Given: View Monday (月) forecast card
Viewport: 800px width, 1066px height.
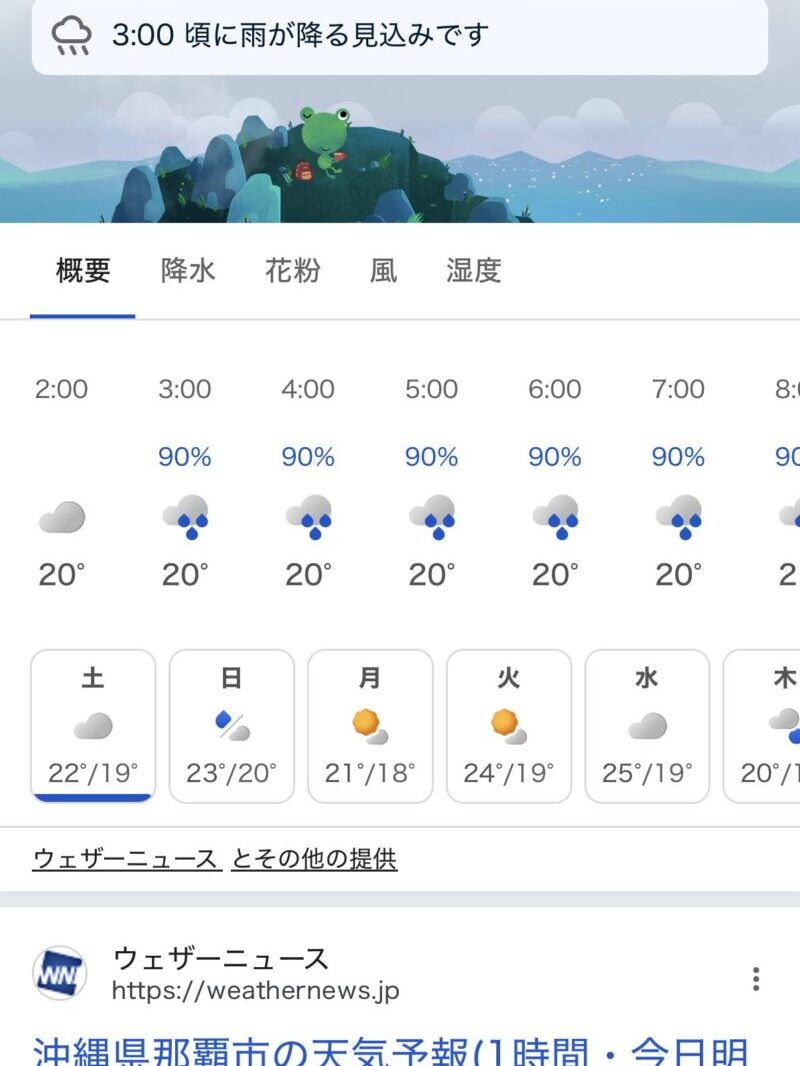Looking at the screenshot, I should pos(370,726).
